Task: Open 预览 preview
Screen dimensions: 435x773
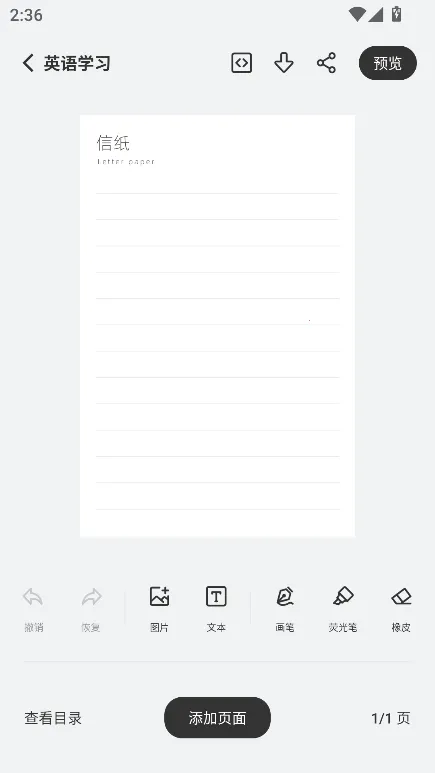Action: 388,63
